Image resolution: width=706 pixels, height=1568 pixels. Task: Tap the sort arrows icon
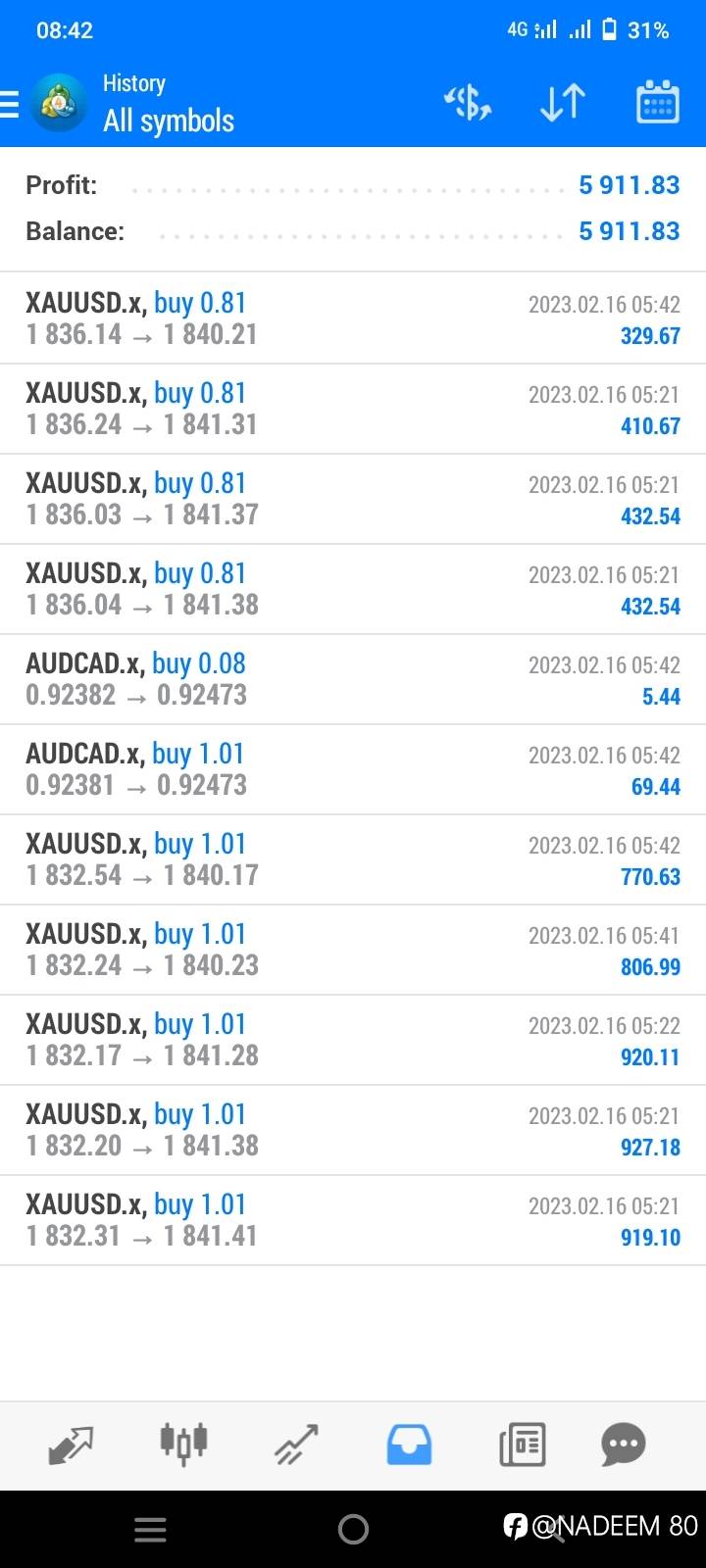coord(563,102)
